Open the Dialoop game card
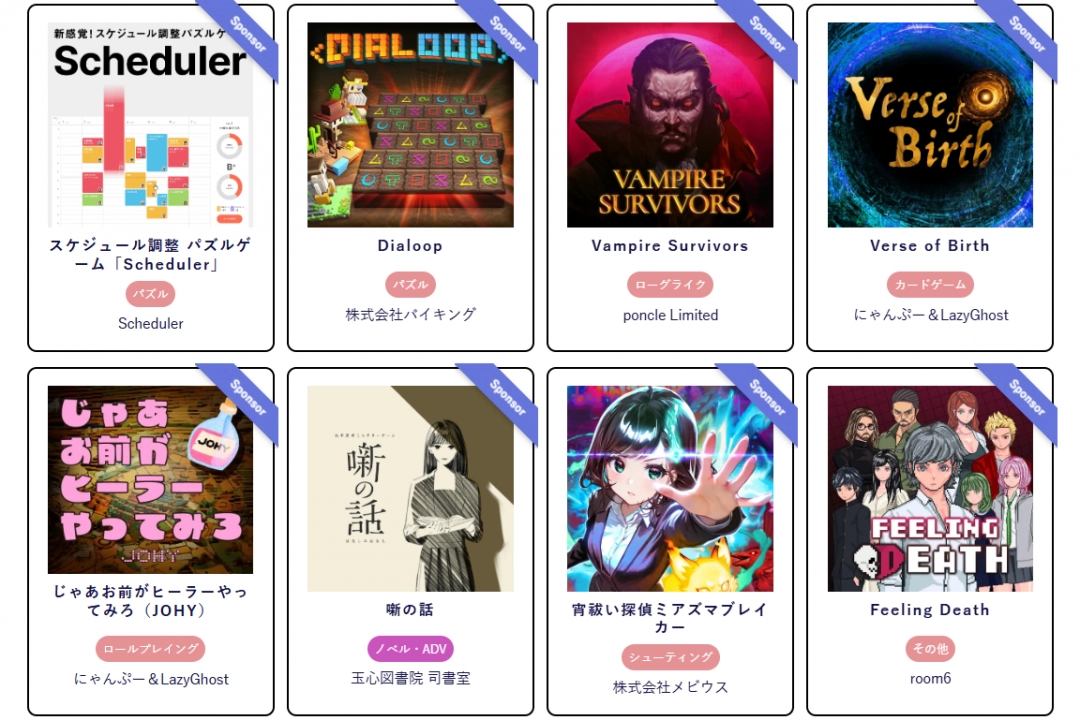The image size is (1080, 720). [x=410, y=125]
